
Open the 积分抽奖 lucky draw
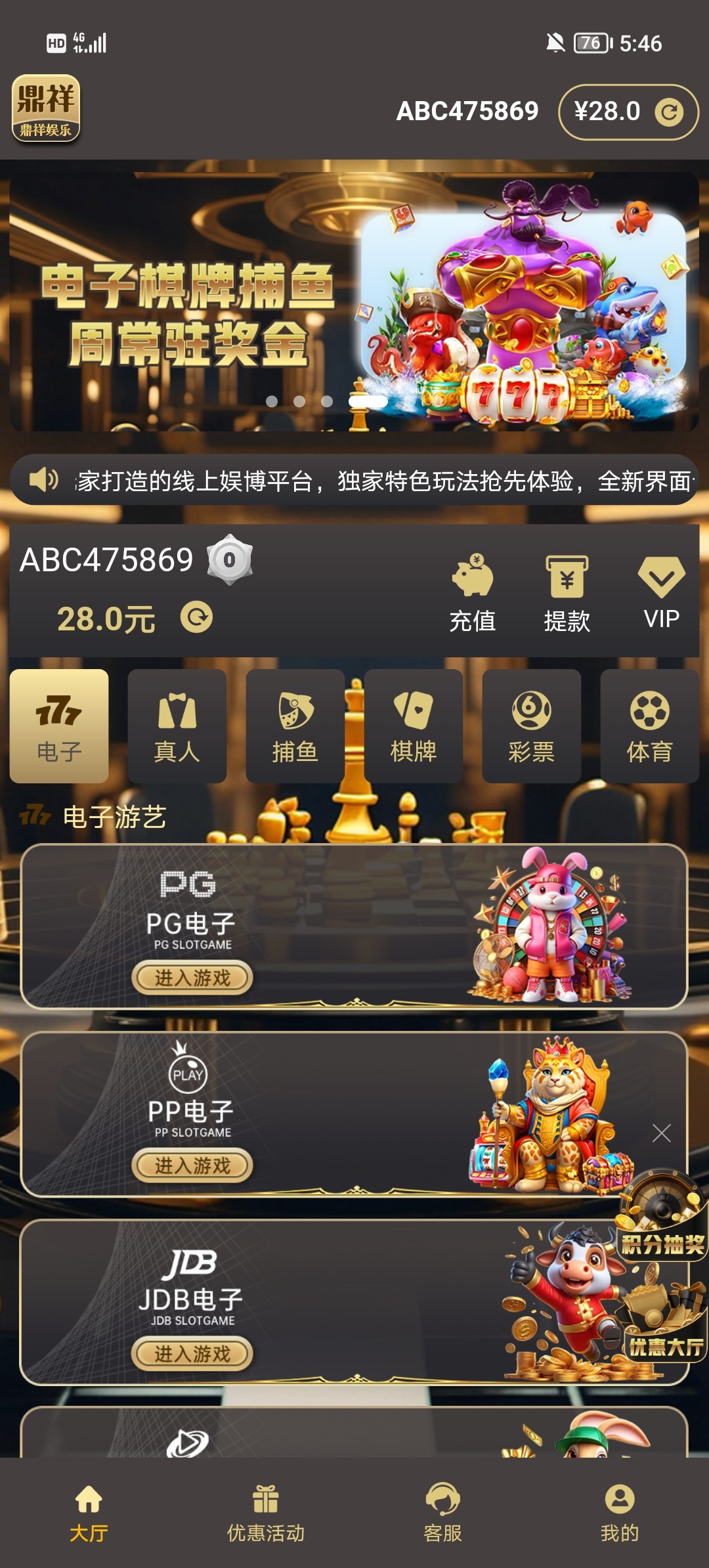[662, 1215]
